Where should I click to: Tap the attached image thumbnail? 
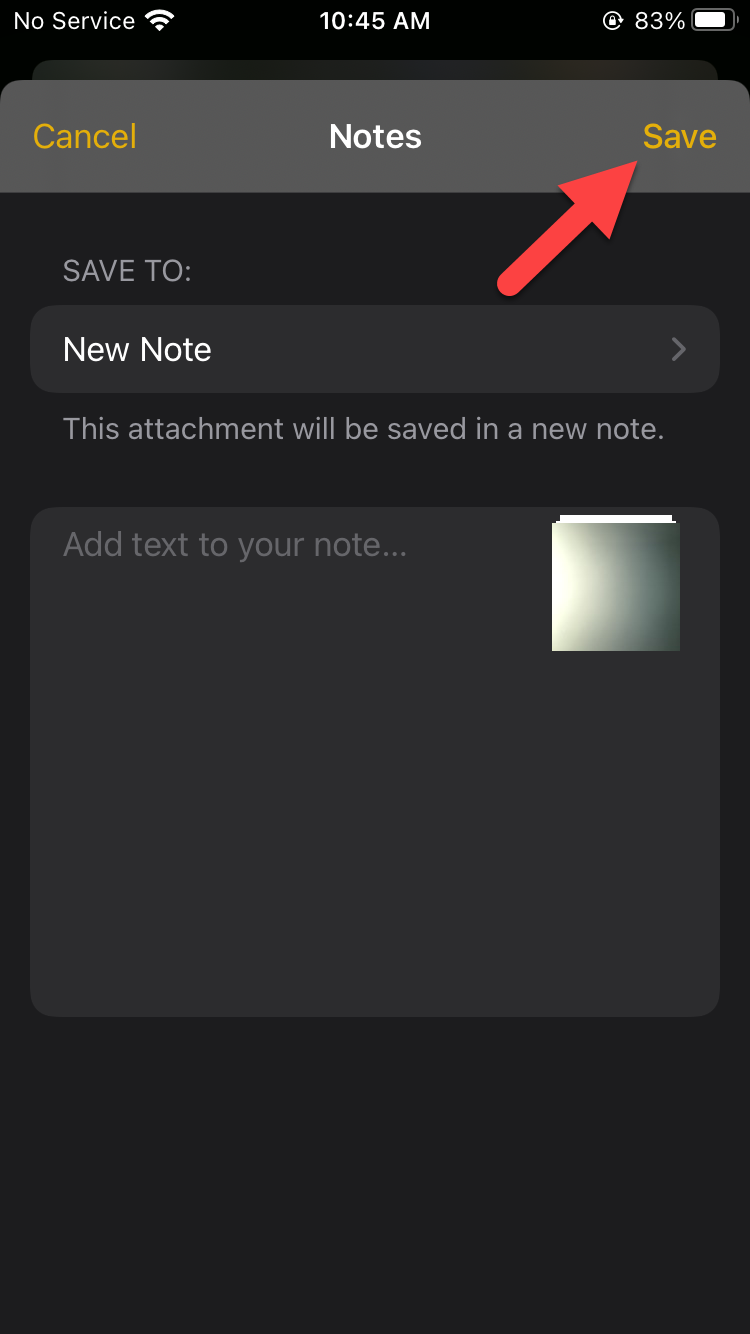click(x=616, y=585)
